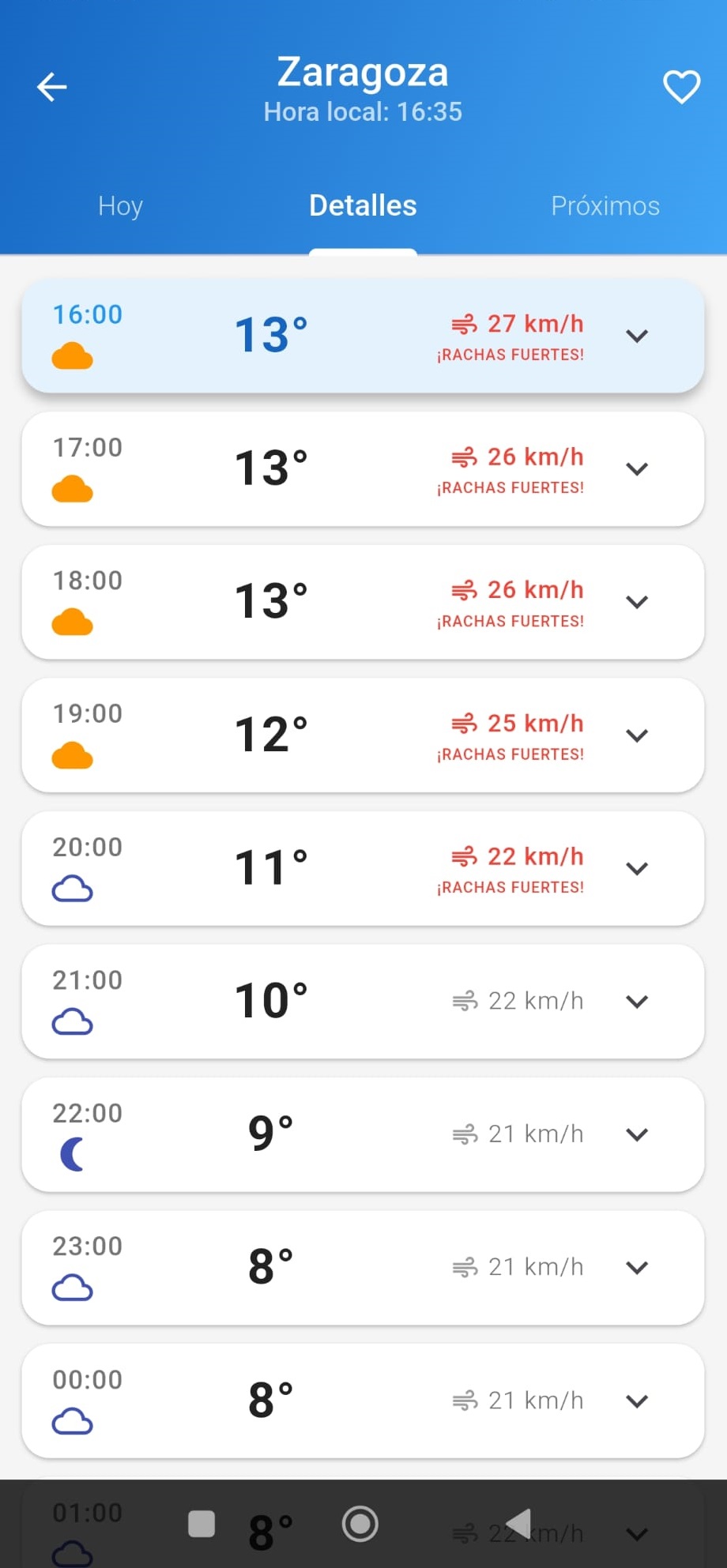The height and width of the screenshot is (1568, 727).
Task: Show more details for 18:00
Action: [637, 602]
